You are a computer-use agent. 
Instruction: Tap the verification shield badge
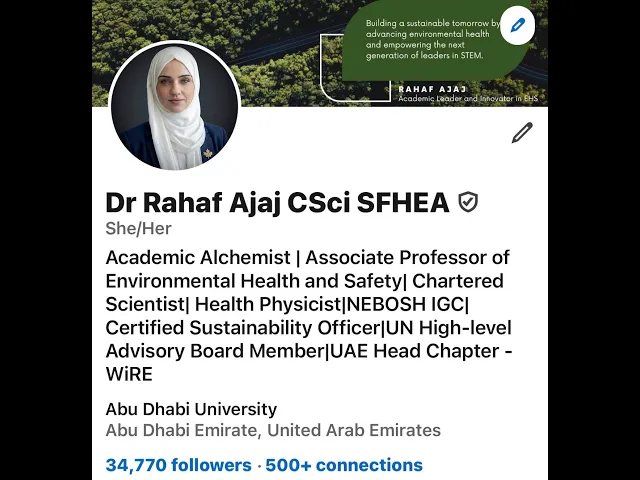point(468,202)
